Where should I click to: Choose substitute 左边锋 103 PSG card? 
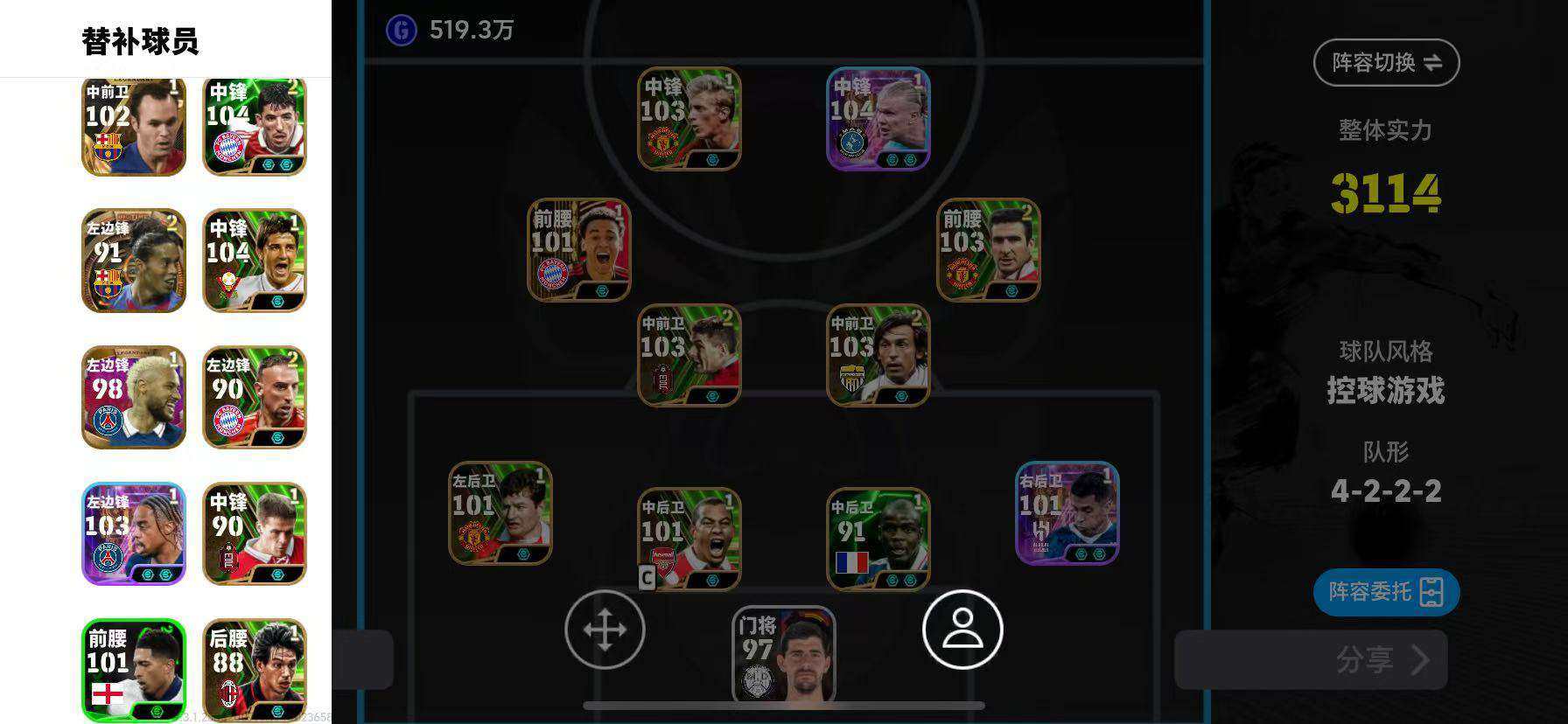(x=134, y=533)
